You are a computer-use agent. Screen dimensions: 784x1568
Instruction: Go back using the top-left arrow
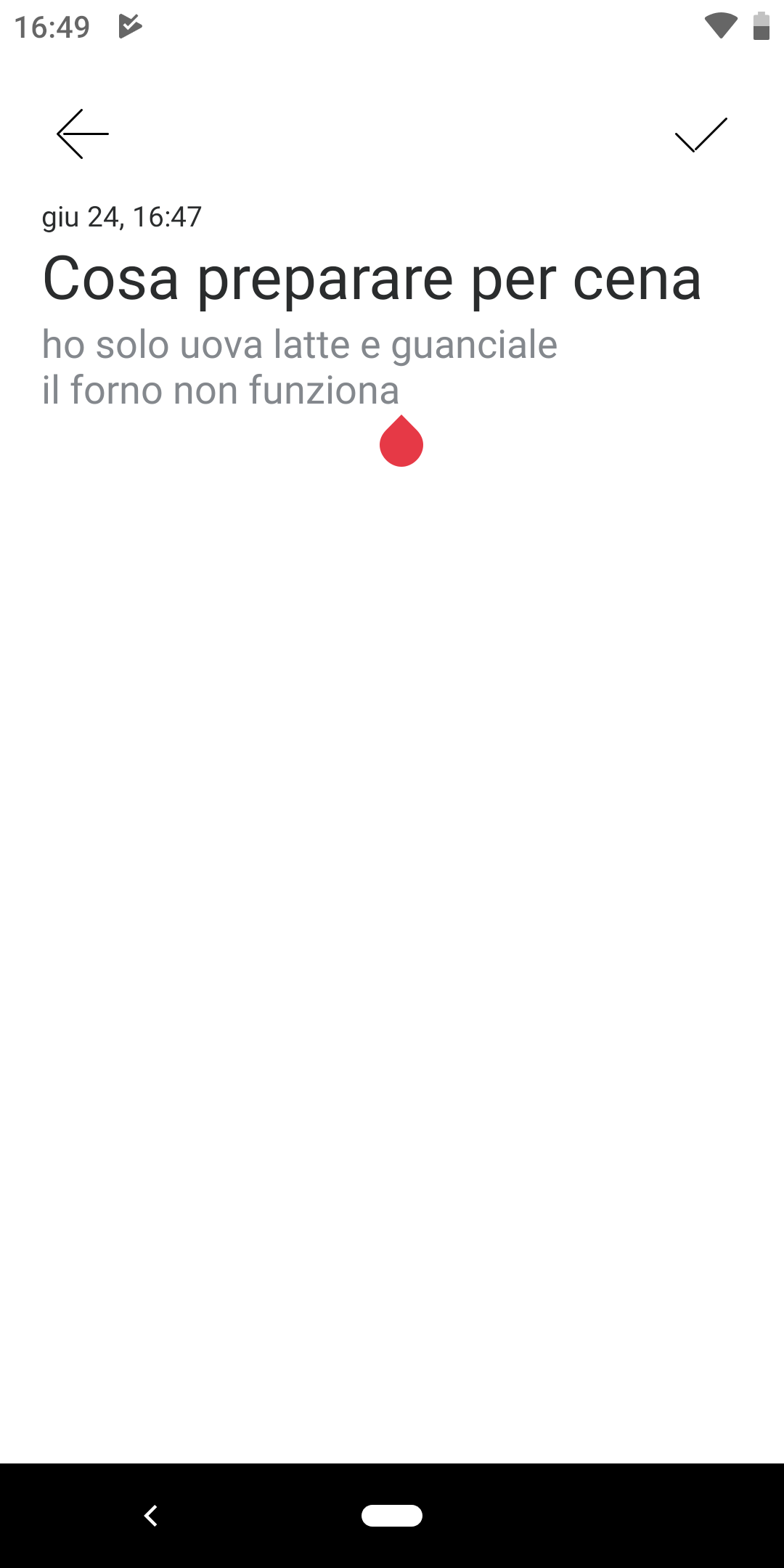(x=83, y=134)
